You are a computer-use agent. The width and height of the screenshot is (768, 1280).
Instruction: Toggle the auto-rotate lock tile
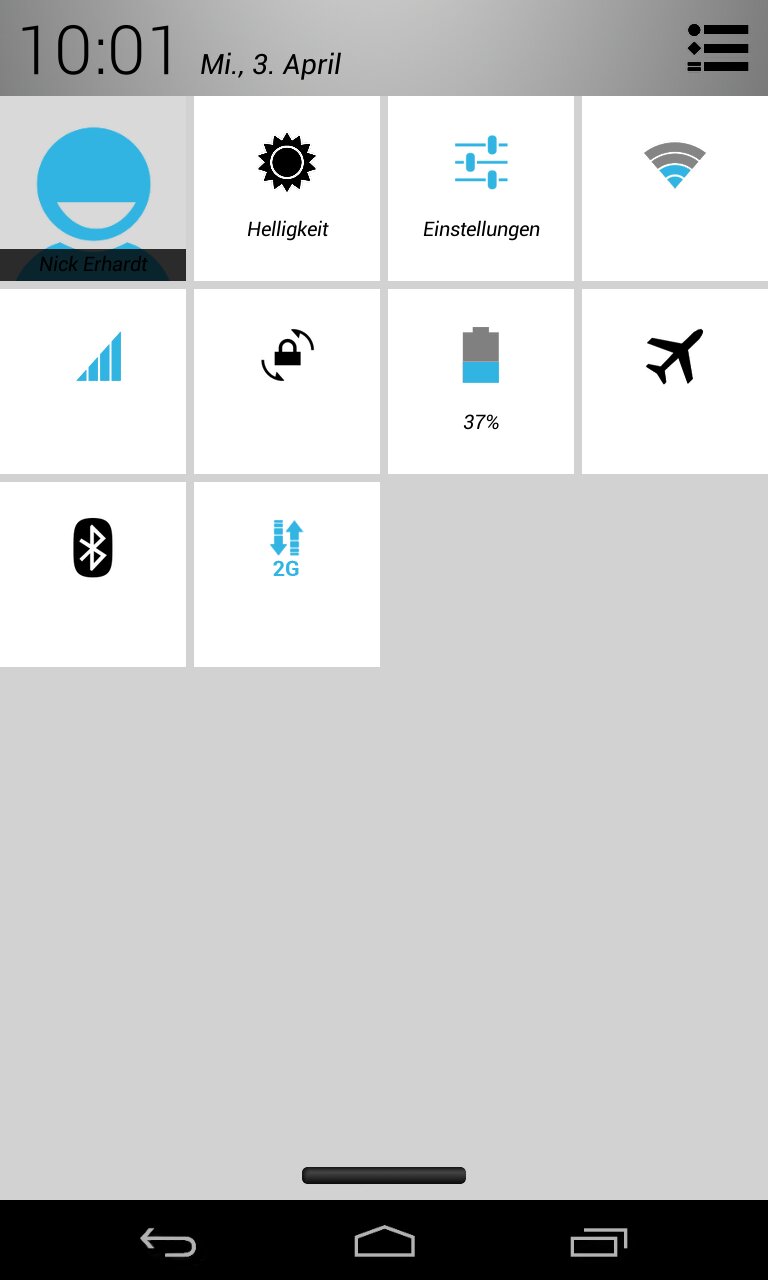[x=287, y=380]
